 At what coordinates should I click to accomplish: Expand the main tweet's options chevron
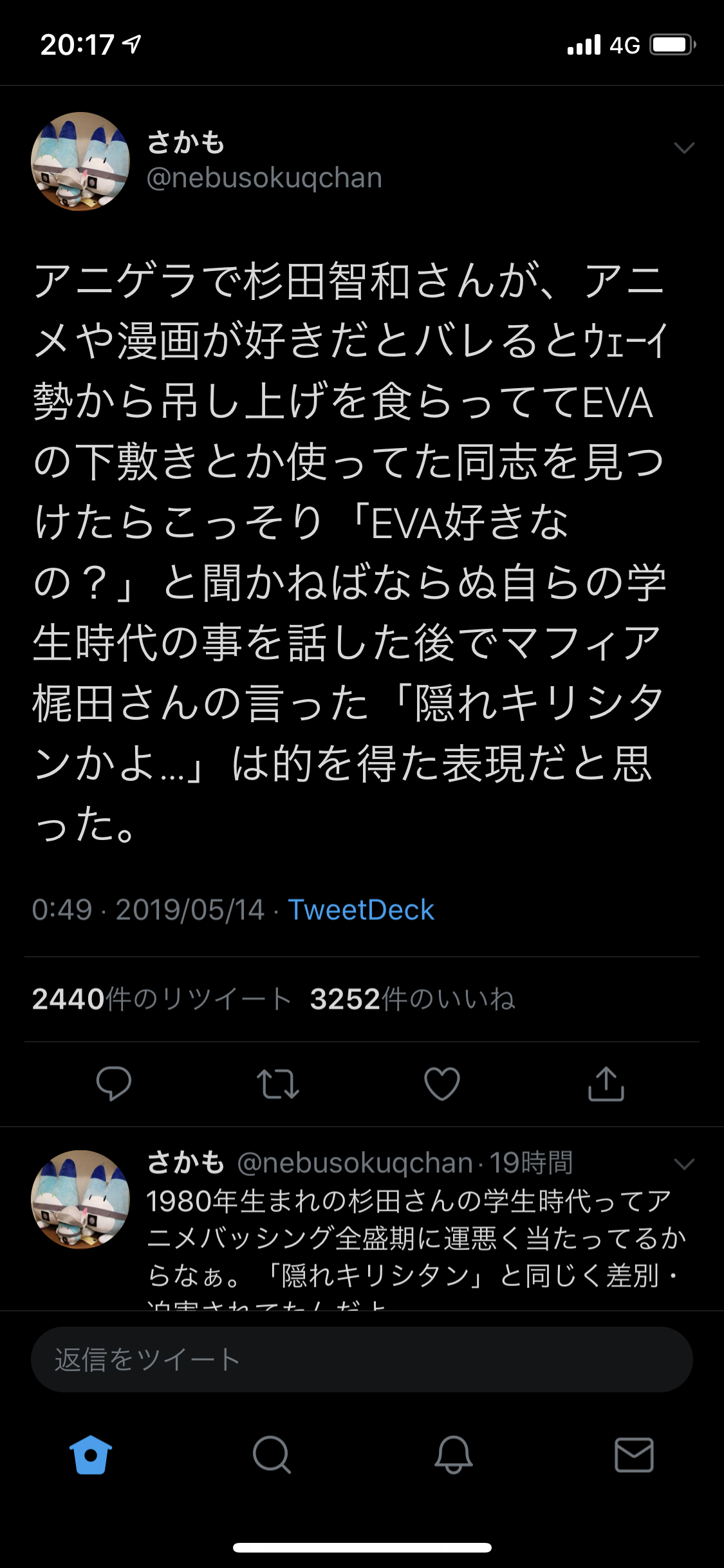click(683, 148)
